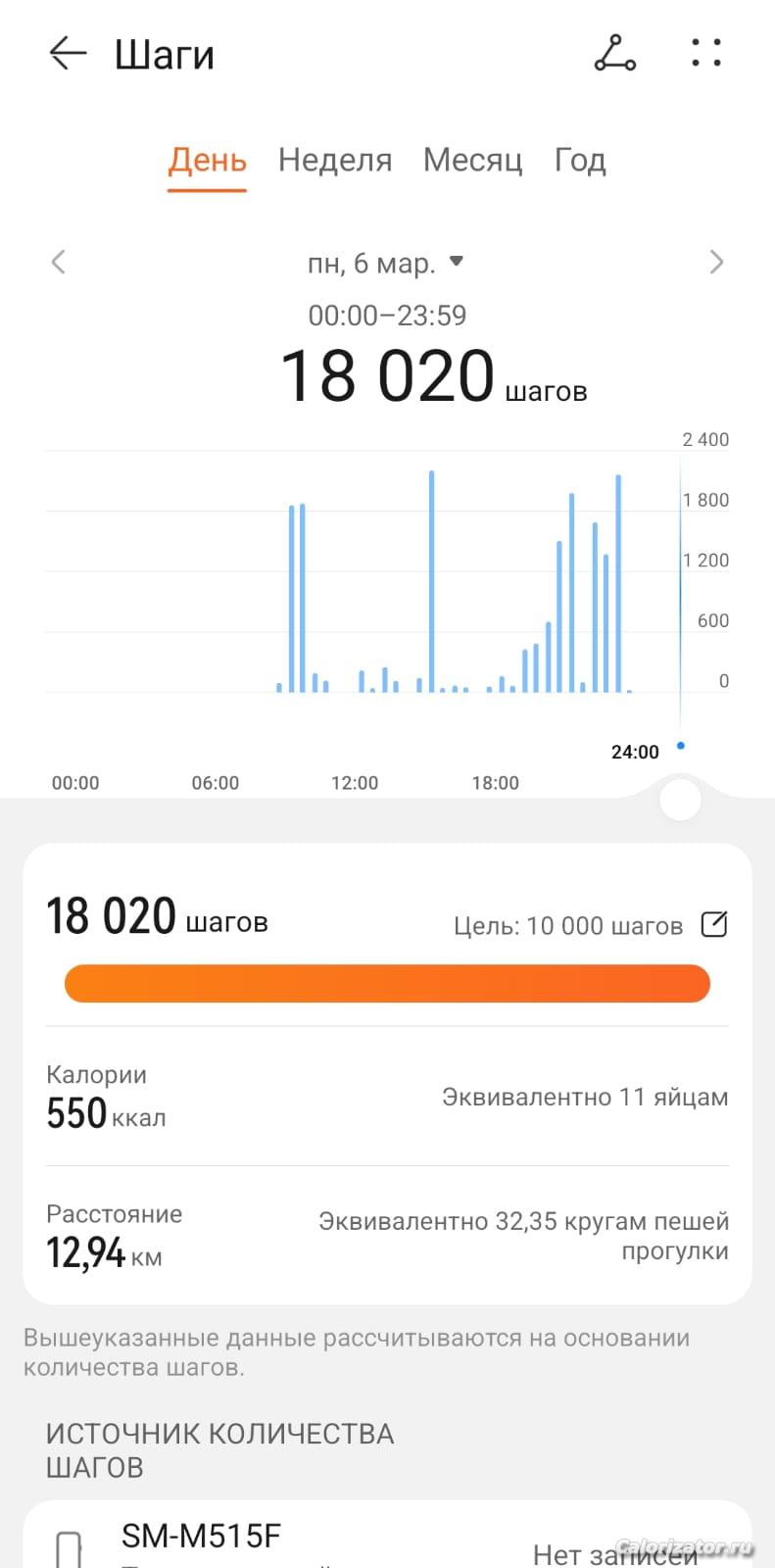
Task: Go to the next day
Action: coord(716,262)
